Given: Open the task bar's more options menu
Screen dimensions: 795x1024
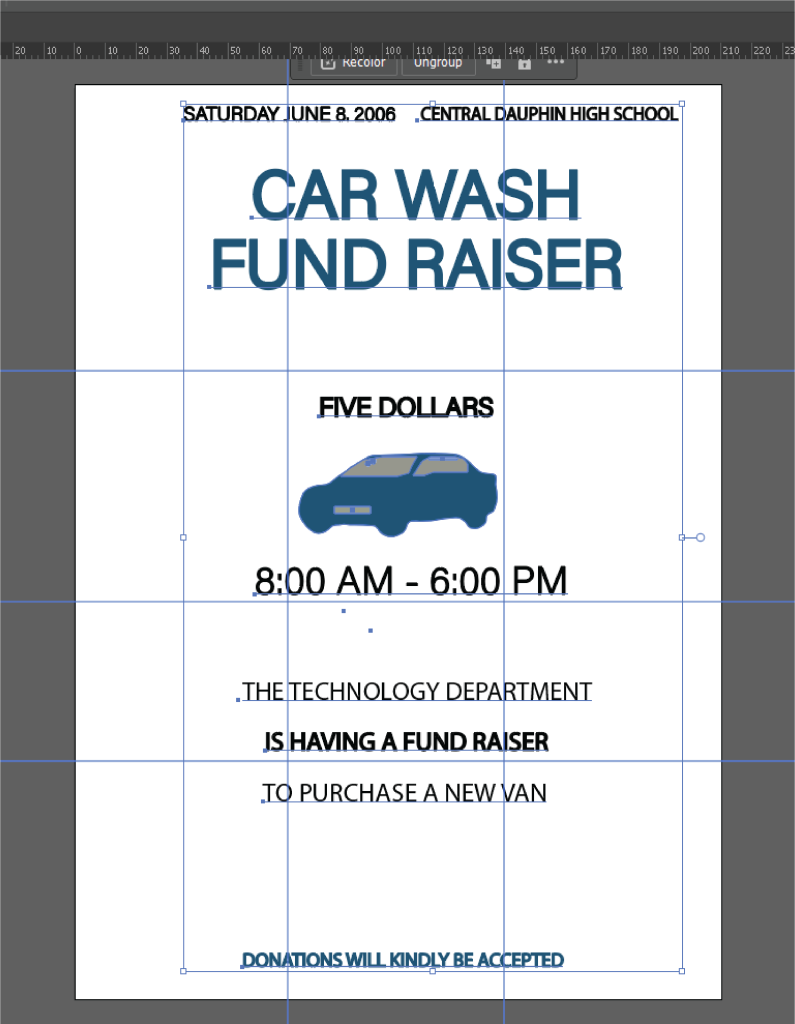Looking at the screenshot, I should (556, 62).
